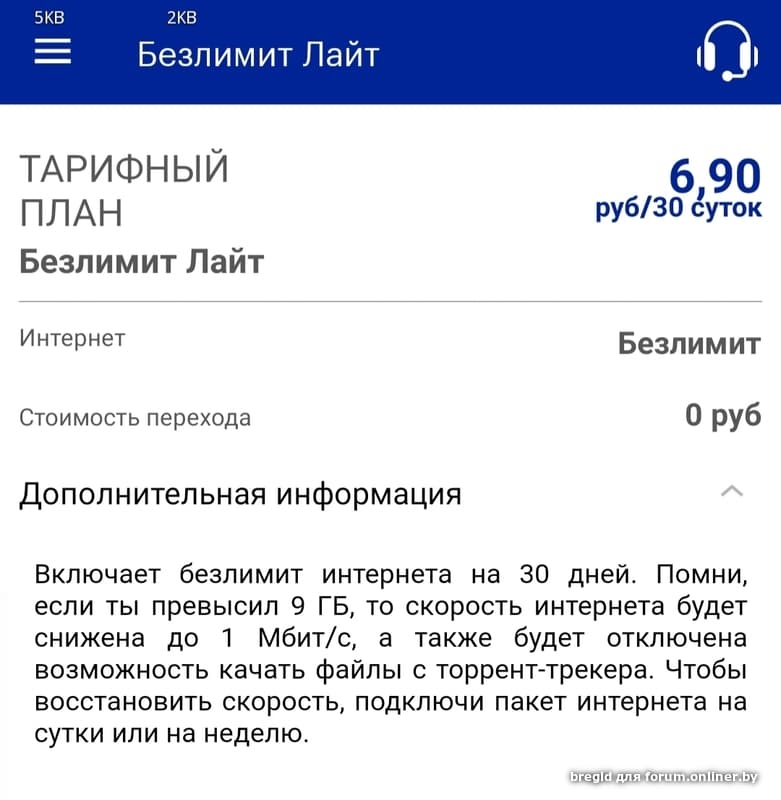Contact support via the headset icon

coord(727,51)
